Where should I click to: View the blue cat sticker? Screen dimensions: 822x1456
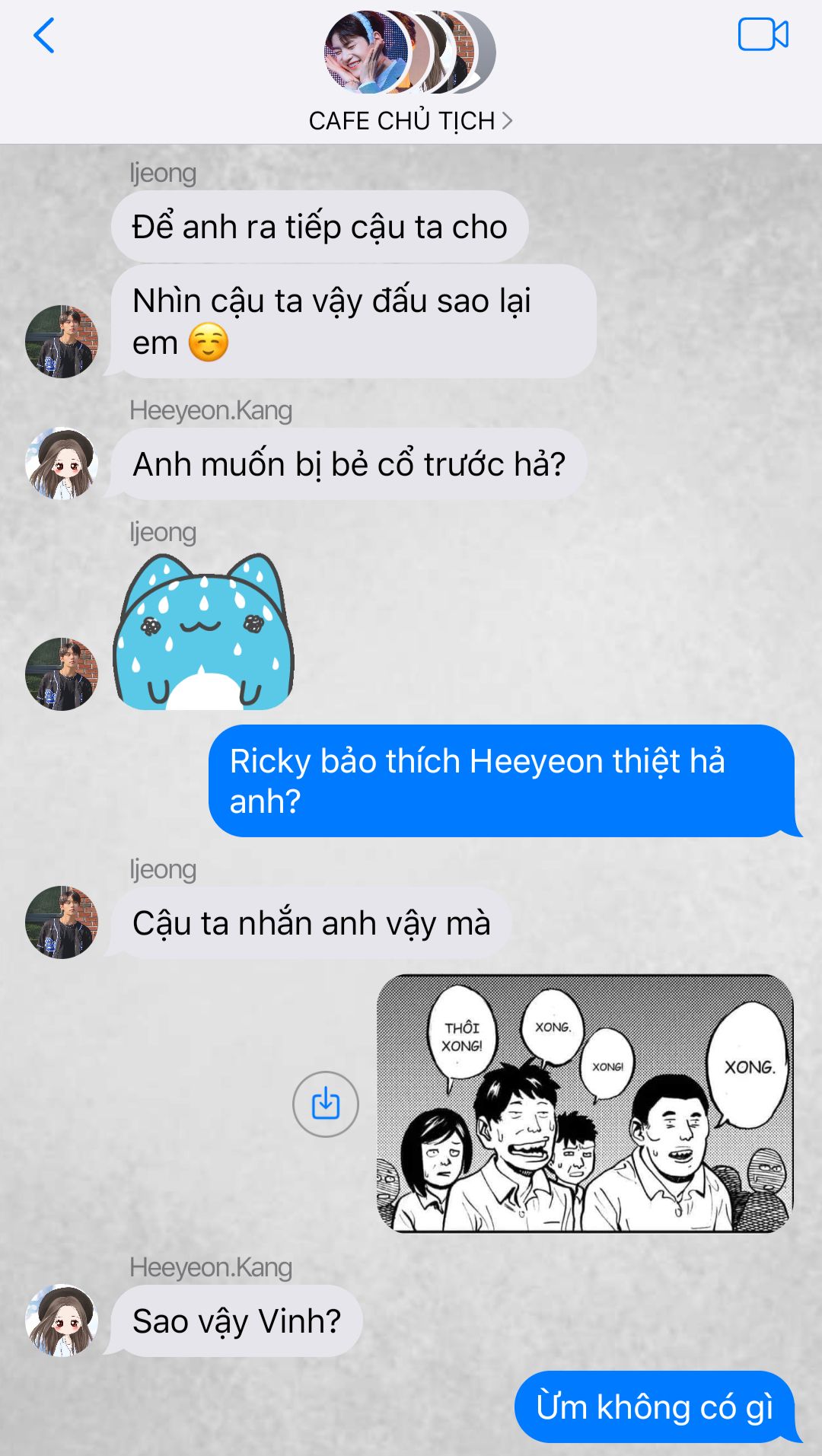[x=203, y=631]
